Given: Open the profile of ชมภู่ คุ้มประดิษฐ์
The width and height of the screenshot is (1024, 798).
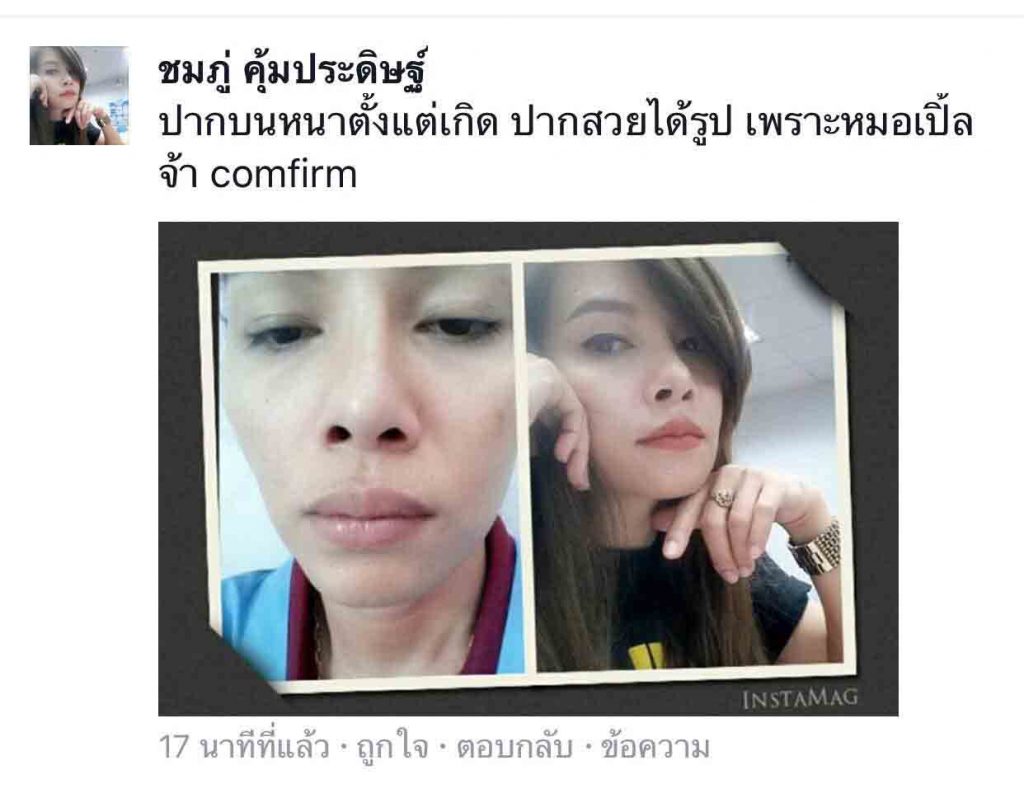Looking at the screenshot, I should pos(300,72).
